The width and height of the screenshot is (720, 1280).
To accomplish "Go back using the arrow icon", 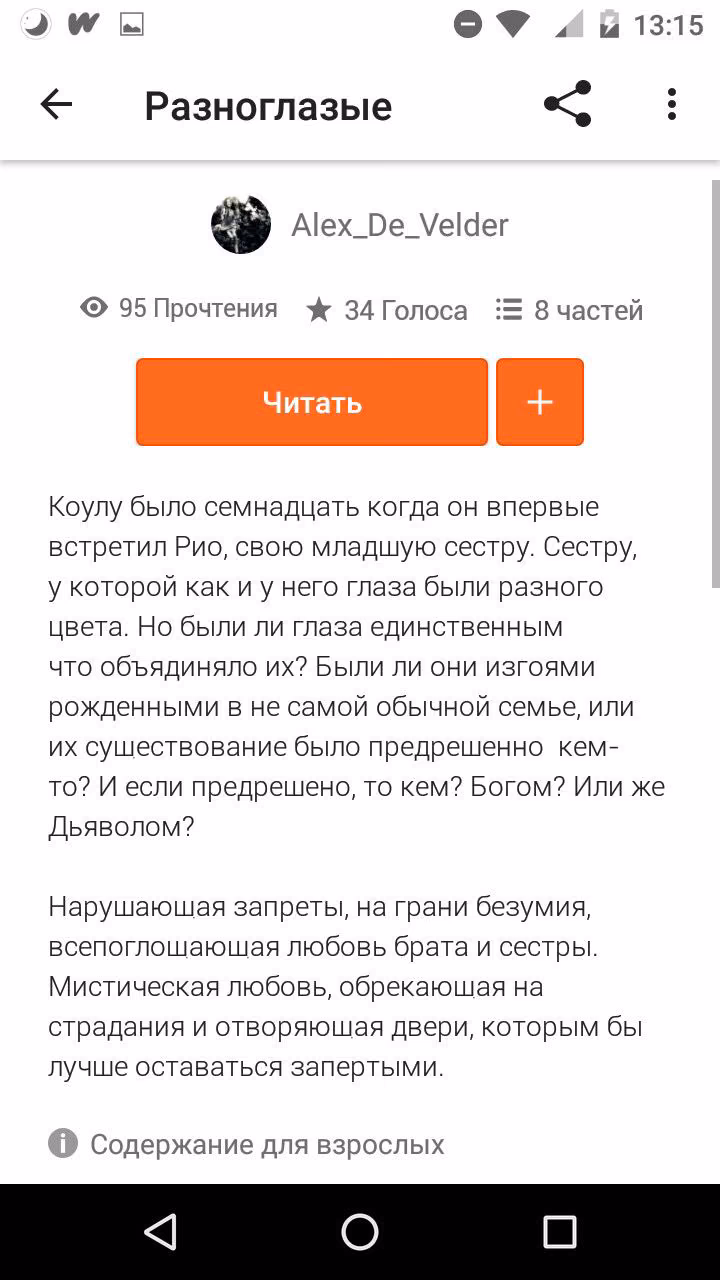I will coord(56,104).
